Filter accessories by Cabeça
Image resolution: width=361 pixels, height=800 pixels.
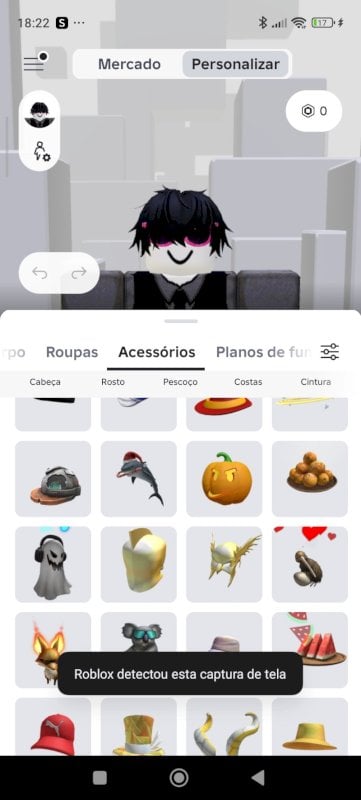45,382
